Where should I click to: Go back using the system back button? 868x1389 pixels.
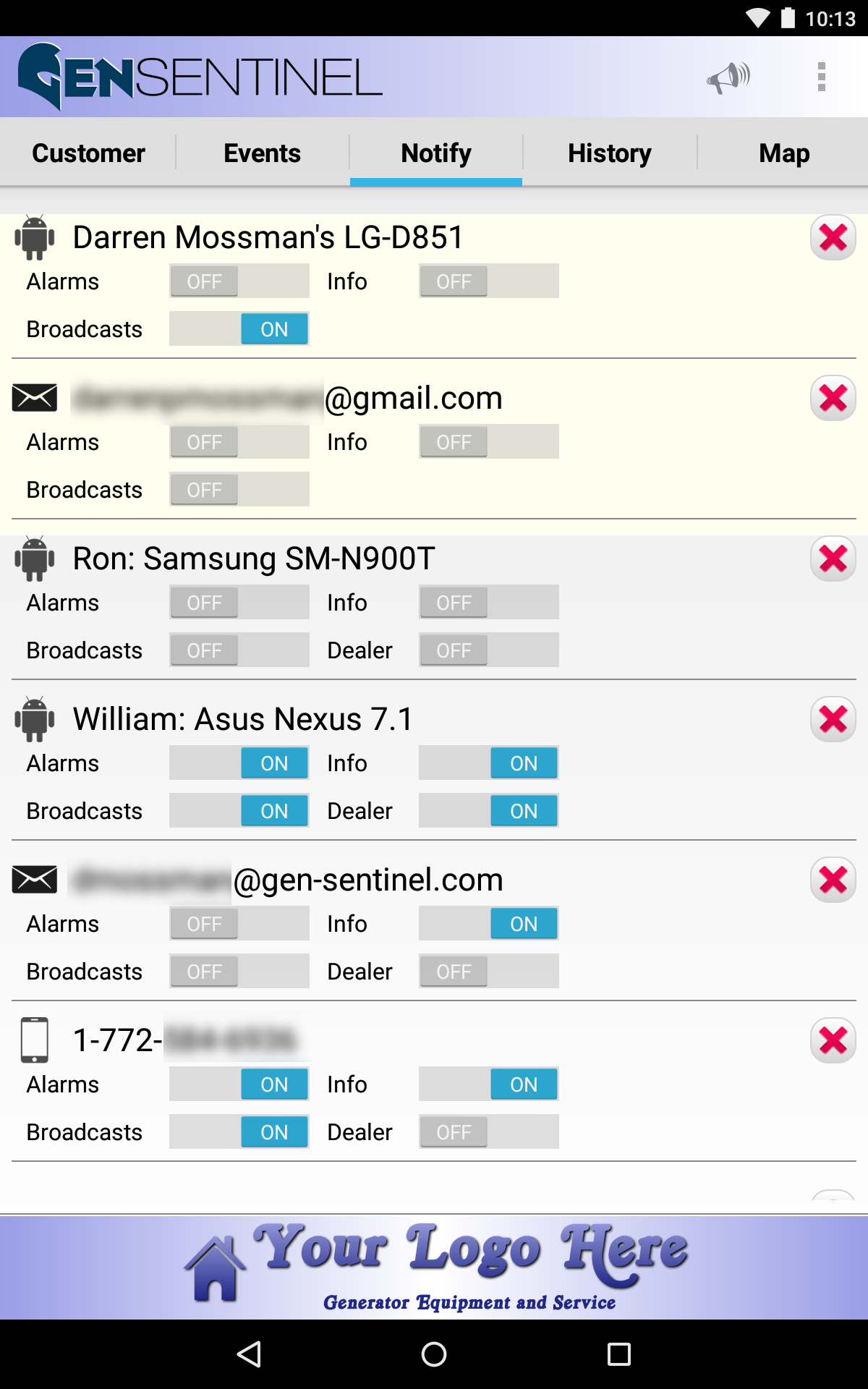250,1354
